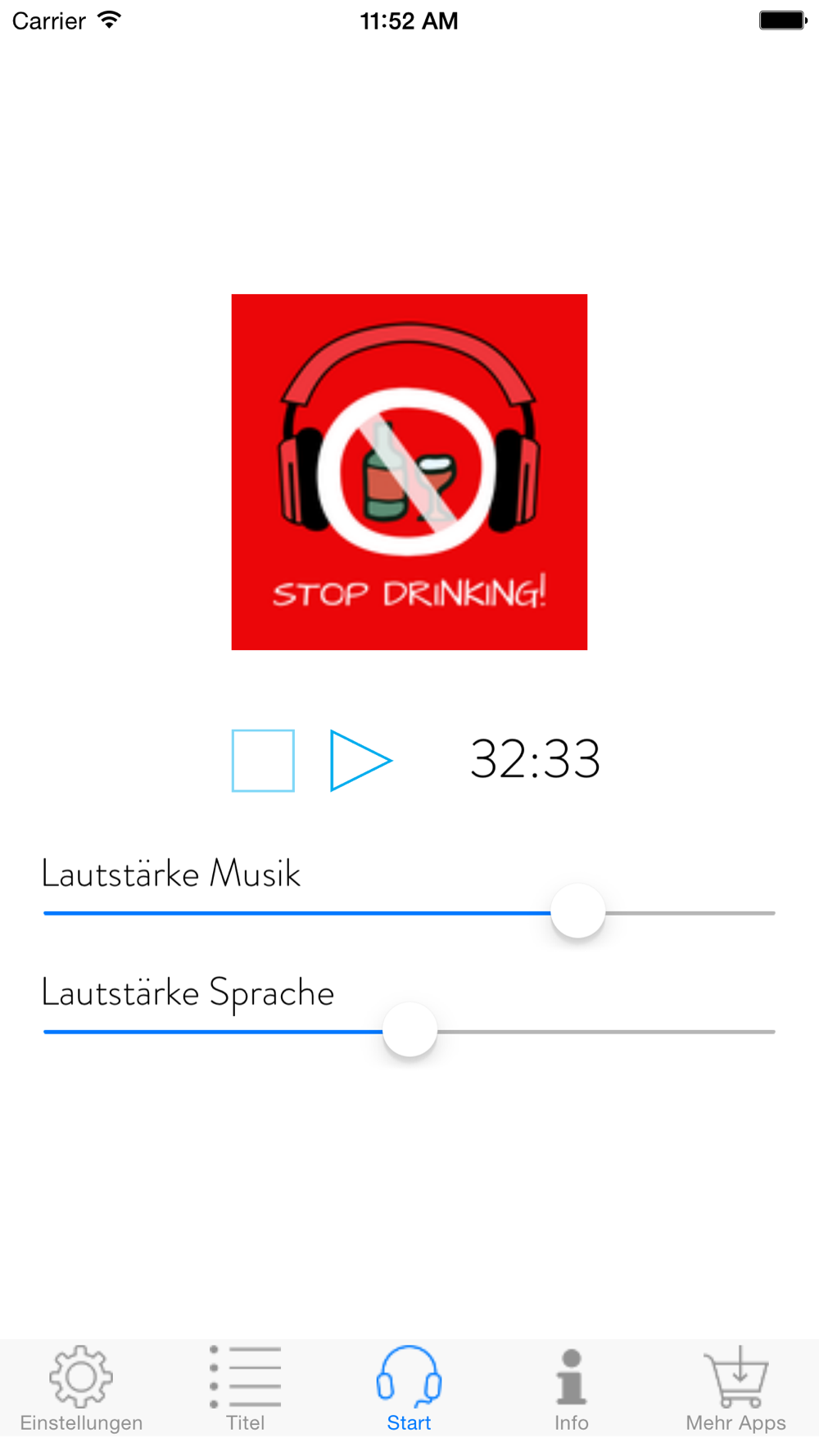Start the session with the play button
Image resolution: width=819 pixels, height=1456 pixels.
(361, 761)
